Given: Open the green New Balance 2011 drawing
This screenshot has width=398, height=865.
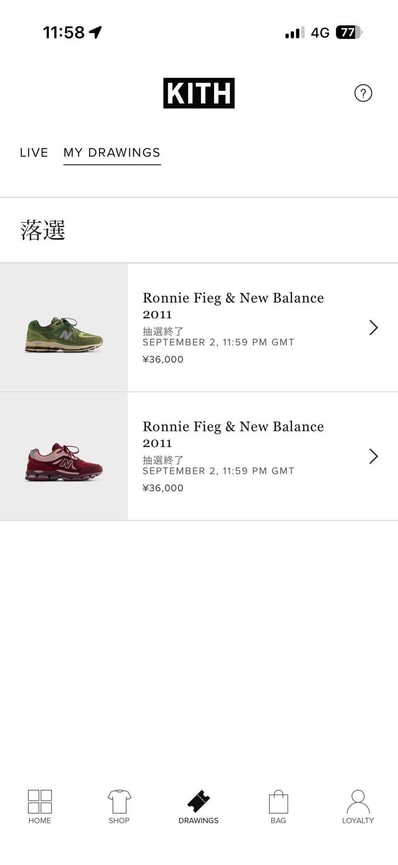Looking at the screenshot, I should click(199, 328).
